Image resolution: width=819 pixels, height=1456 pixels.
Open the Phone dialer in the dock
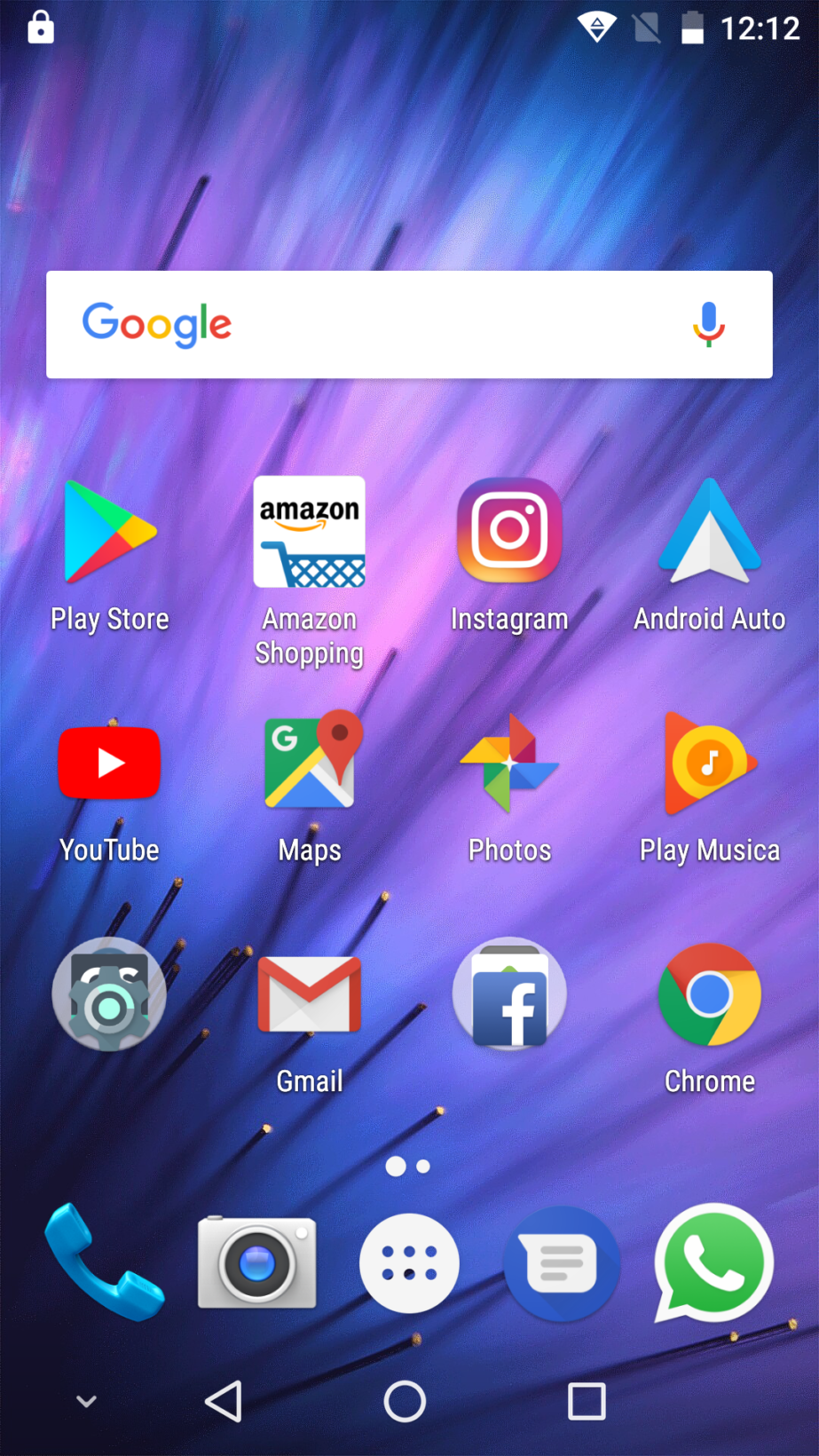(x=104, y=1262)
